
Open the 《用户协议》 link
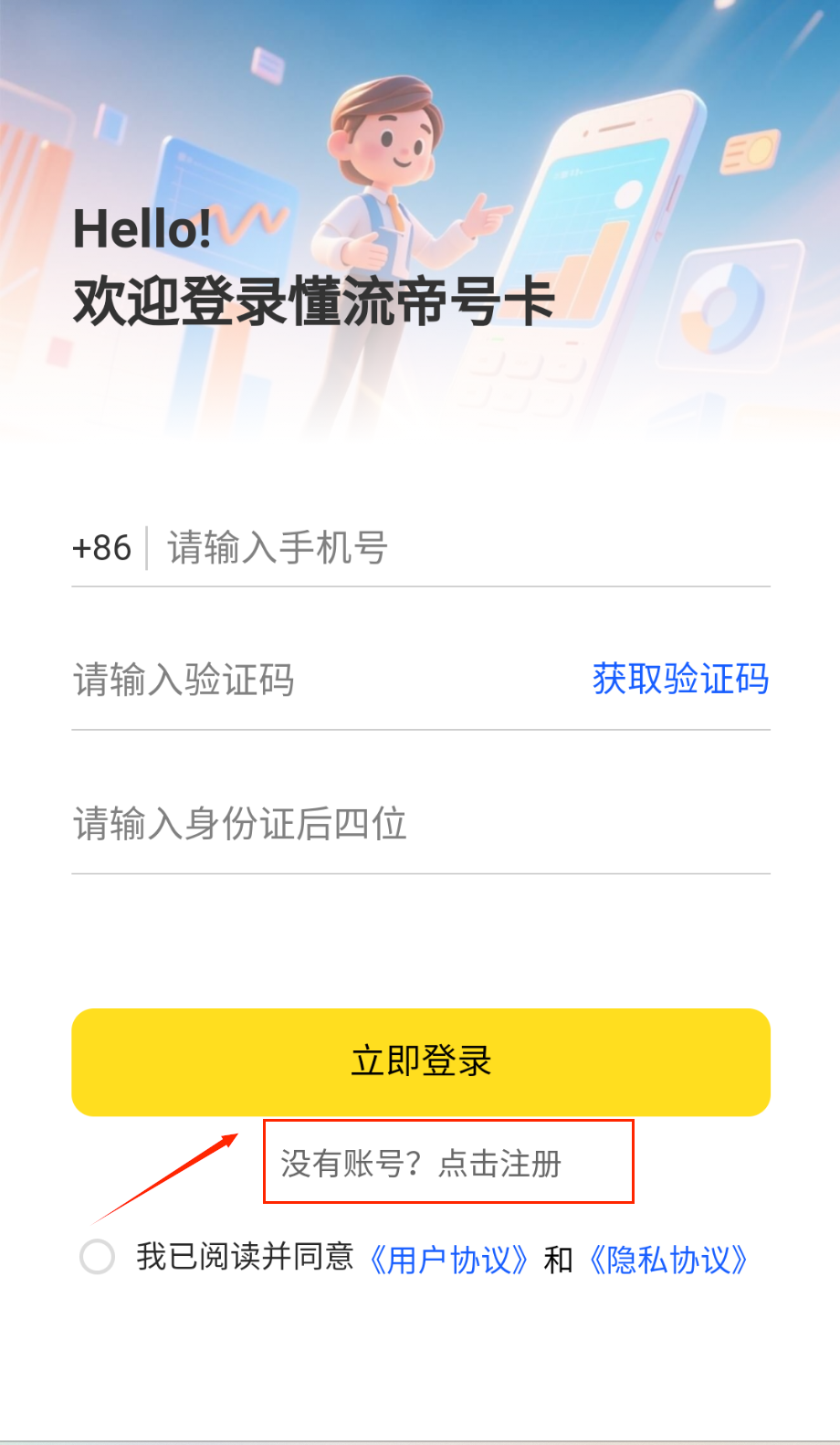448,1260
